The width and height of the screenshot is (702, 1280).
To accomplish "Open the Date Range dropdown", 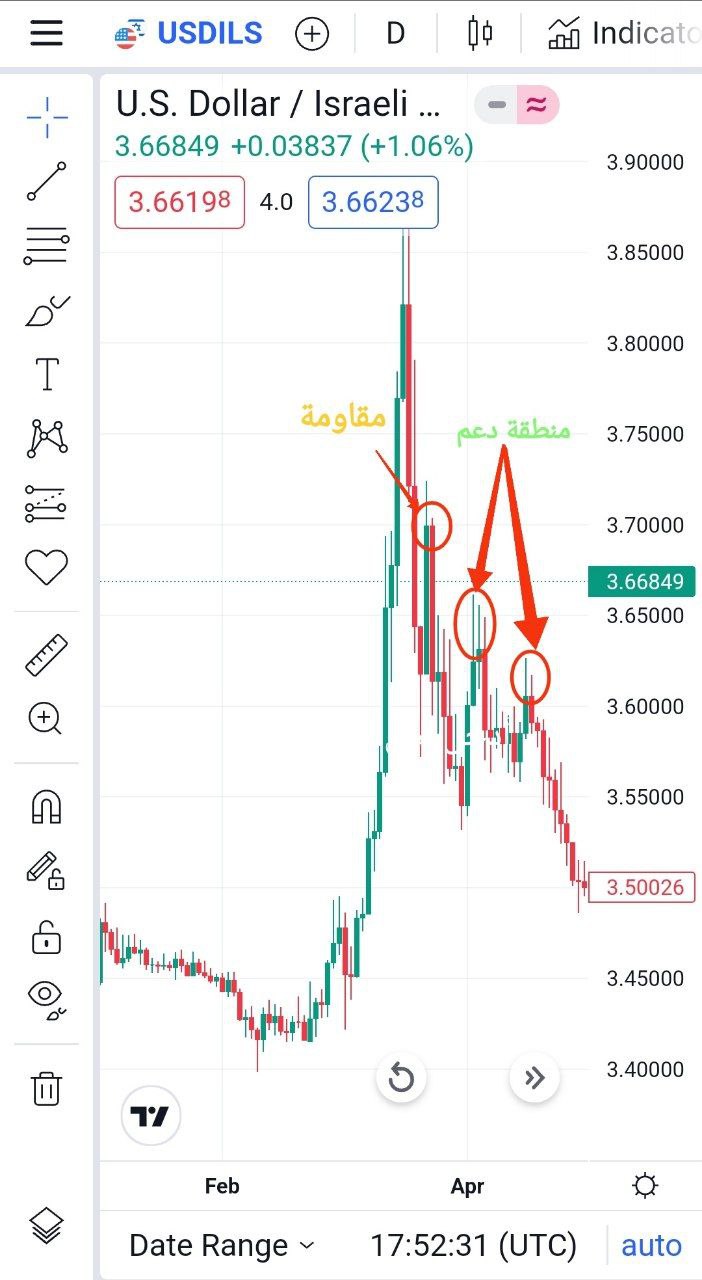I will [x=222, y=1245].
